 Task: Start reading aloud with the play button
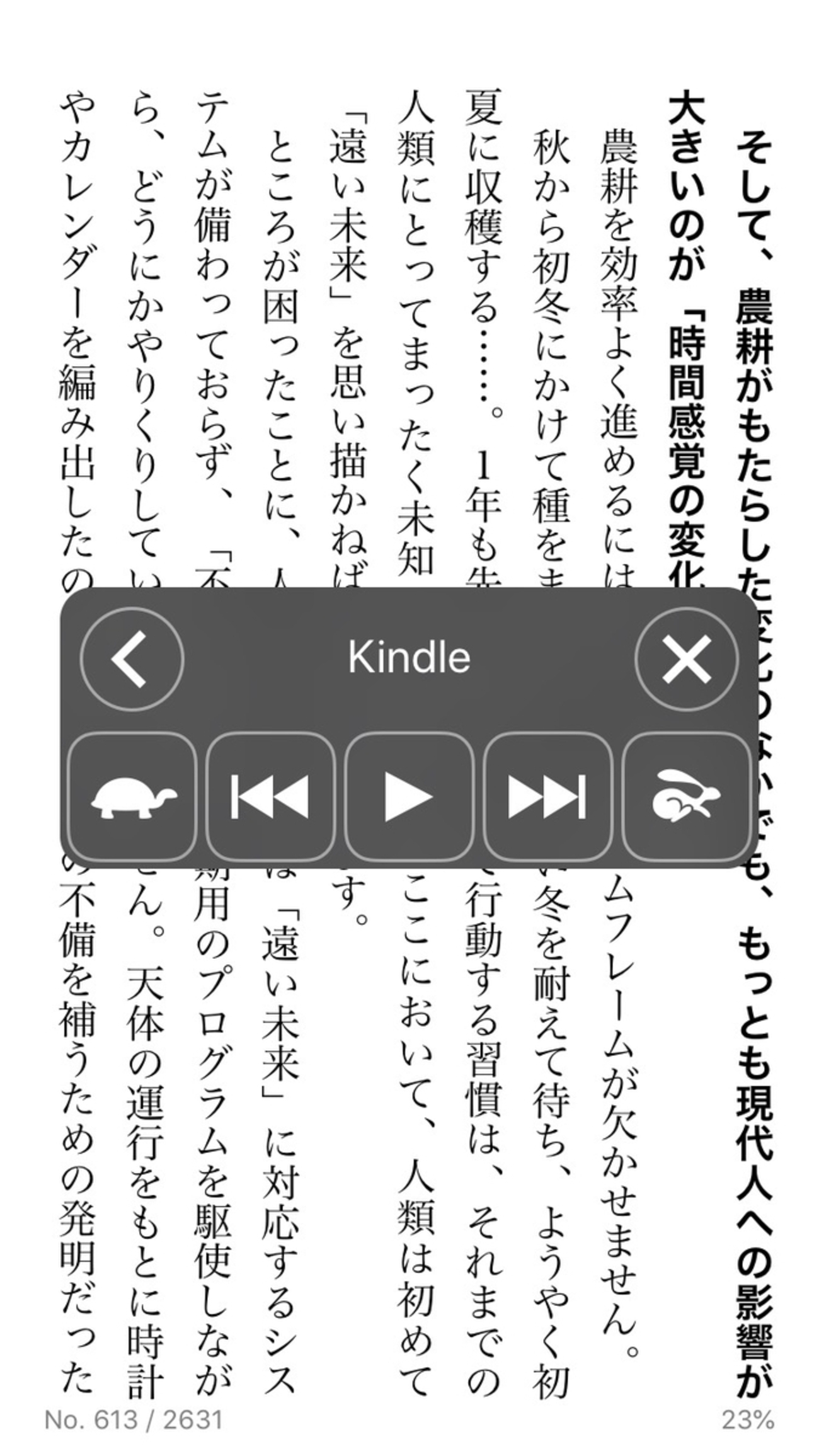click(x=409, y=797)
